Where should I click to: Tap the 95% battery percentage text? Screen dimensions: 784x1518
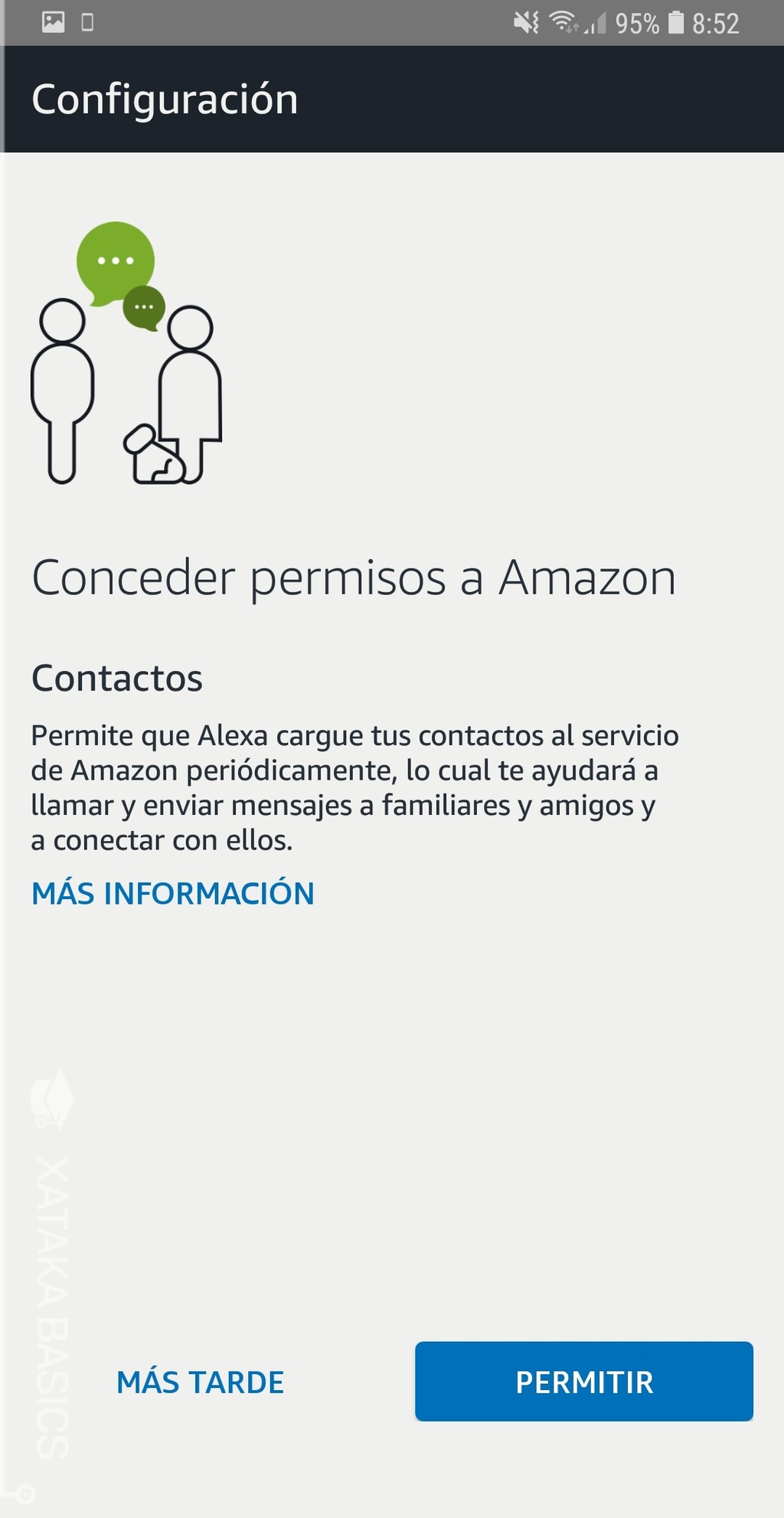(x=636, y=21)
